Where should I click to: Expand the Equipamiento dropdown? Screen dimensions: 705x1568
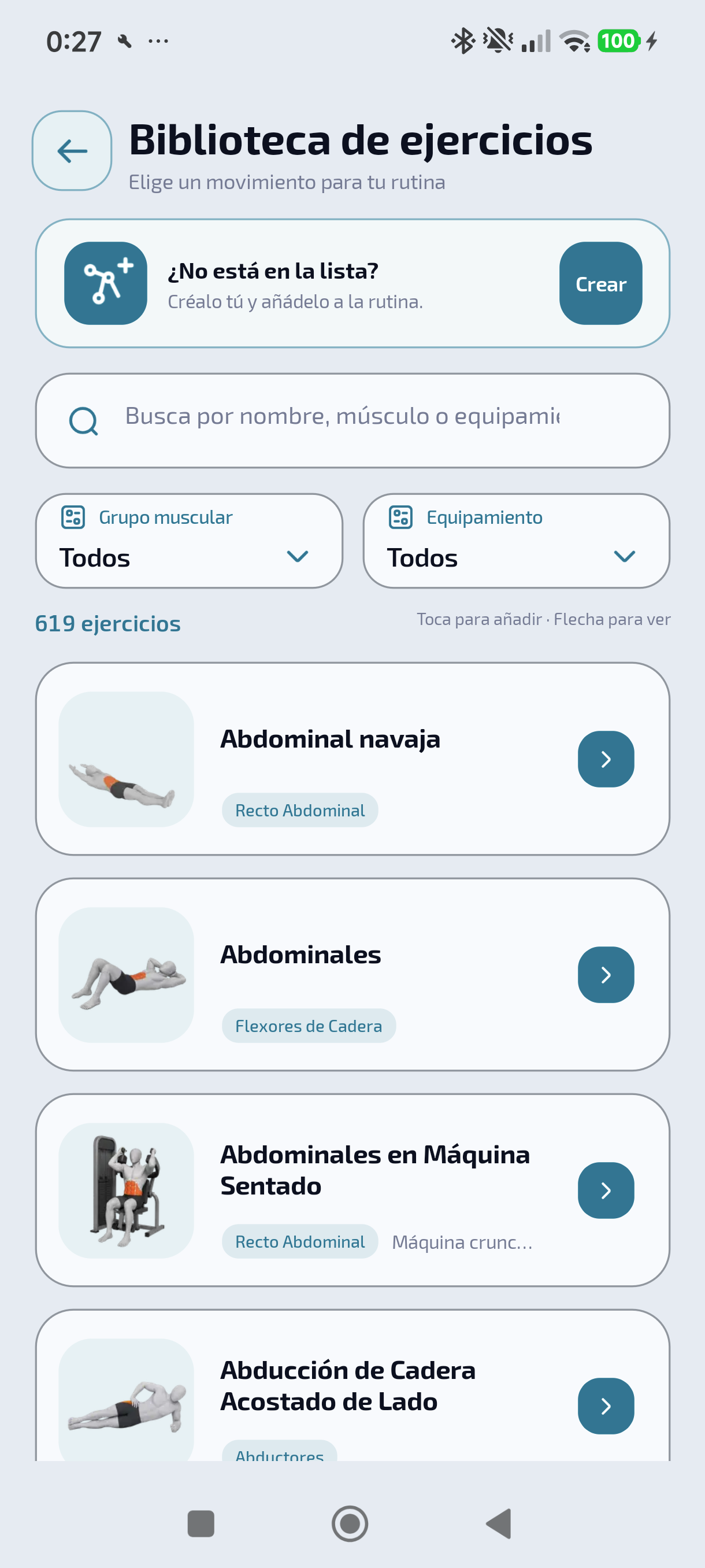click(516, 541)
